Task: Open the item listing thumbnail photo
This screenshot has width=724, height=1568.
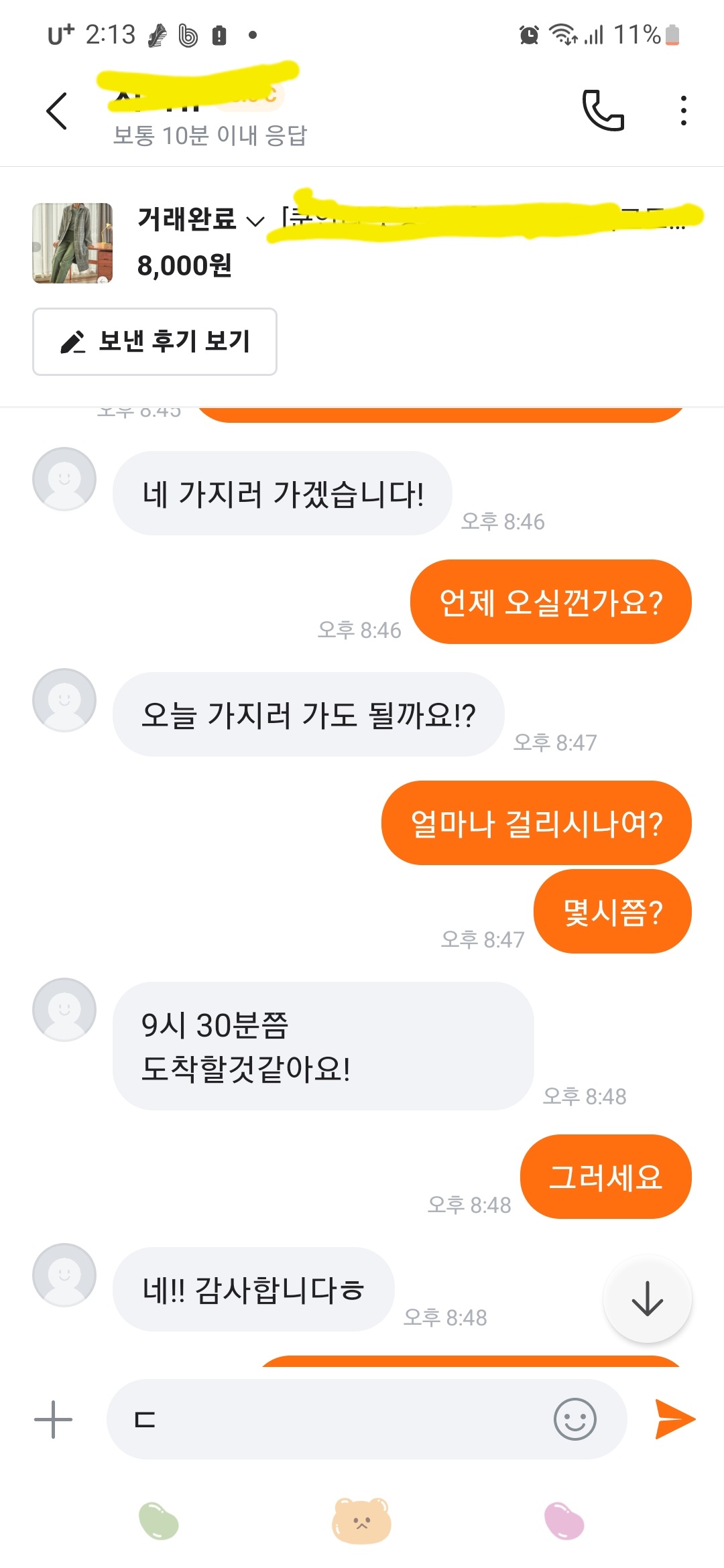Action: 72,243
